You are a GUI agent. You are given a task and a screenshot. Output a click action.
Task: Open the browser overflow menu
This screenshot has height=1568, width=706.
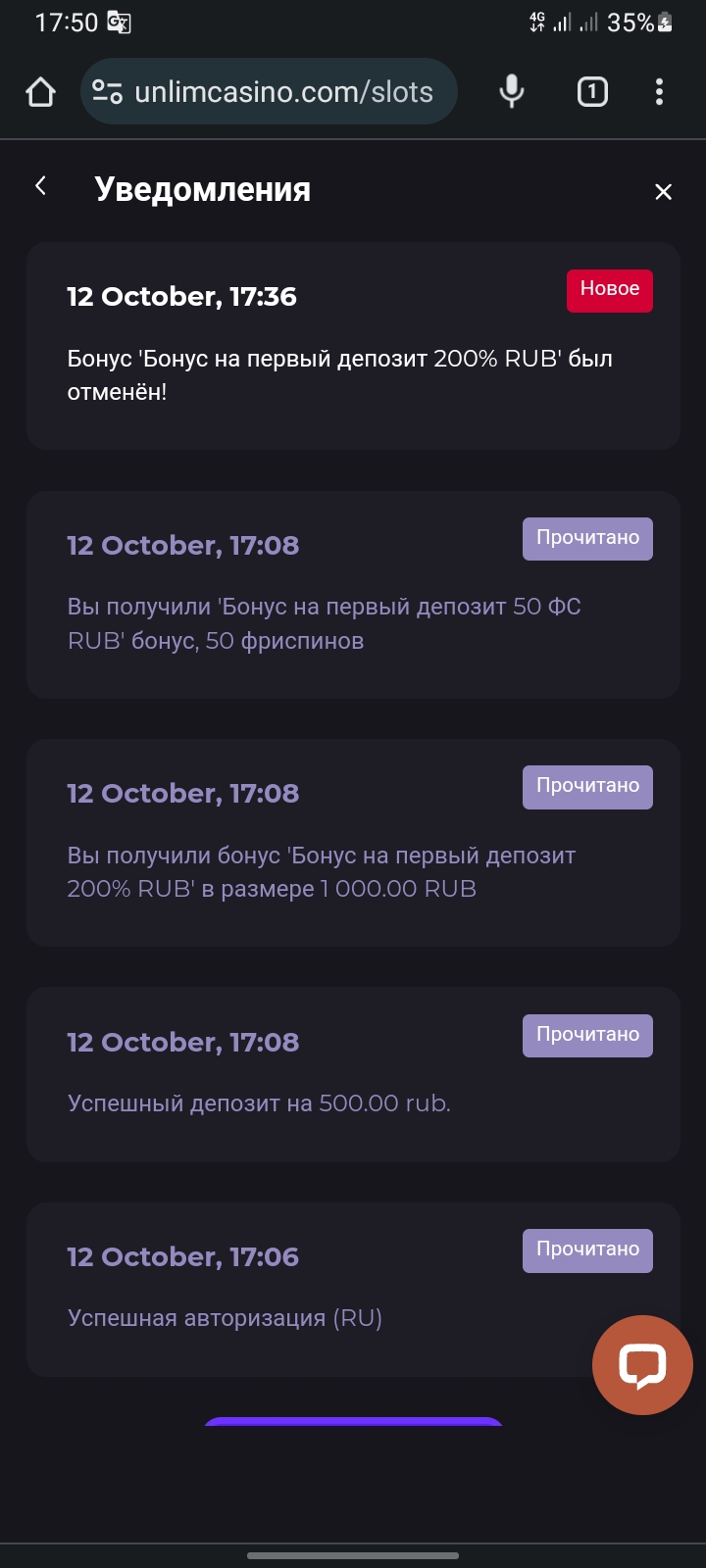[x=659, y=92]
